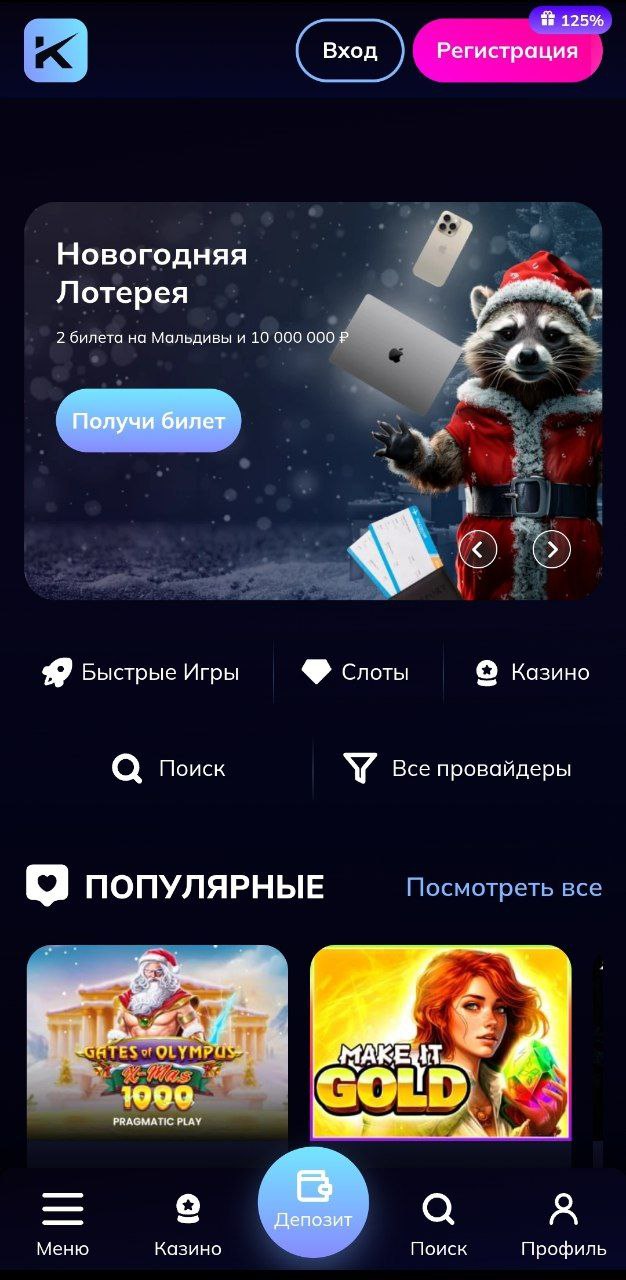Open Меню in the bottom bar
Image resolution: width=626 pixels, height=1280 pixels.
pos(63,1223)
